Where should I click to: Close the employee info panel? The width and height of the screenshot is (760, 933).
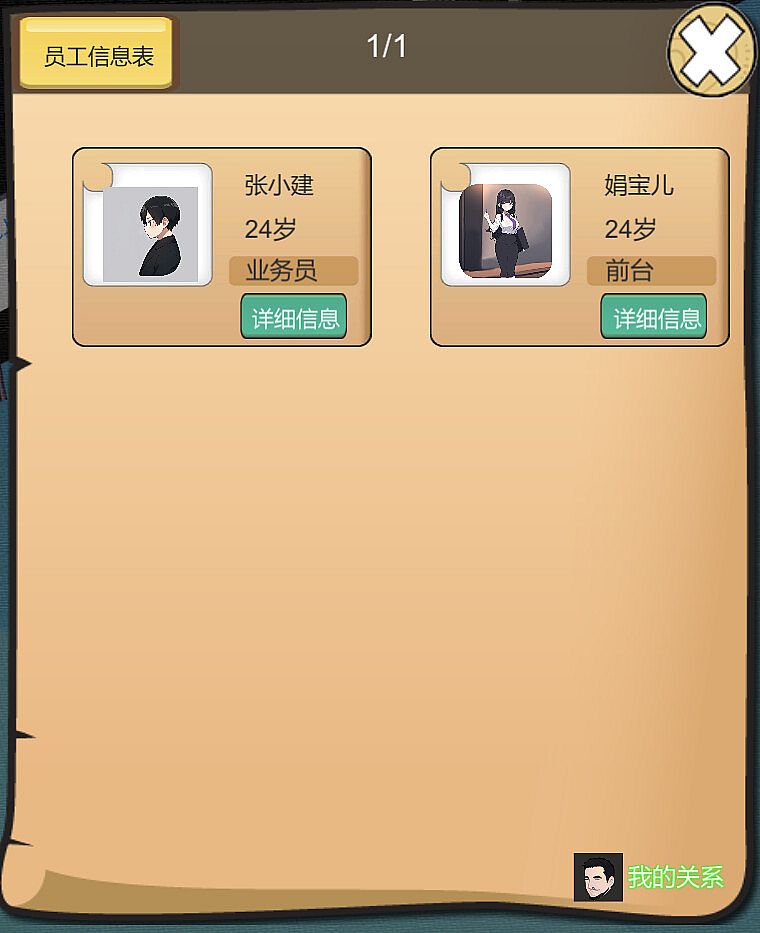coord(711,50)
